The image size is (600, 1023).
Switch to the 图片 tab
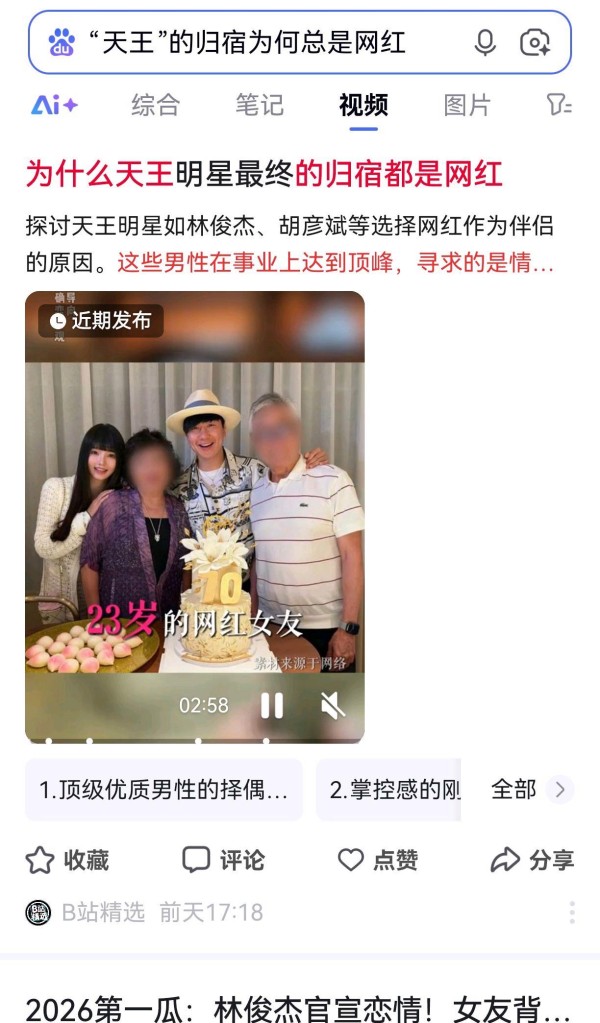tap(467, 105)
